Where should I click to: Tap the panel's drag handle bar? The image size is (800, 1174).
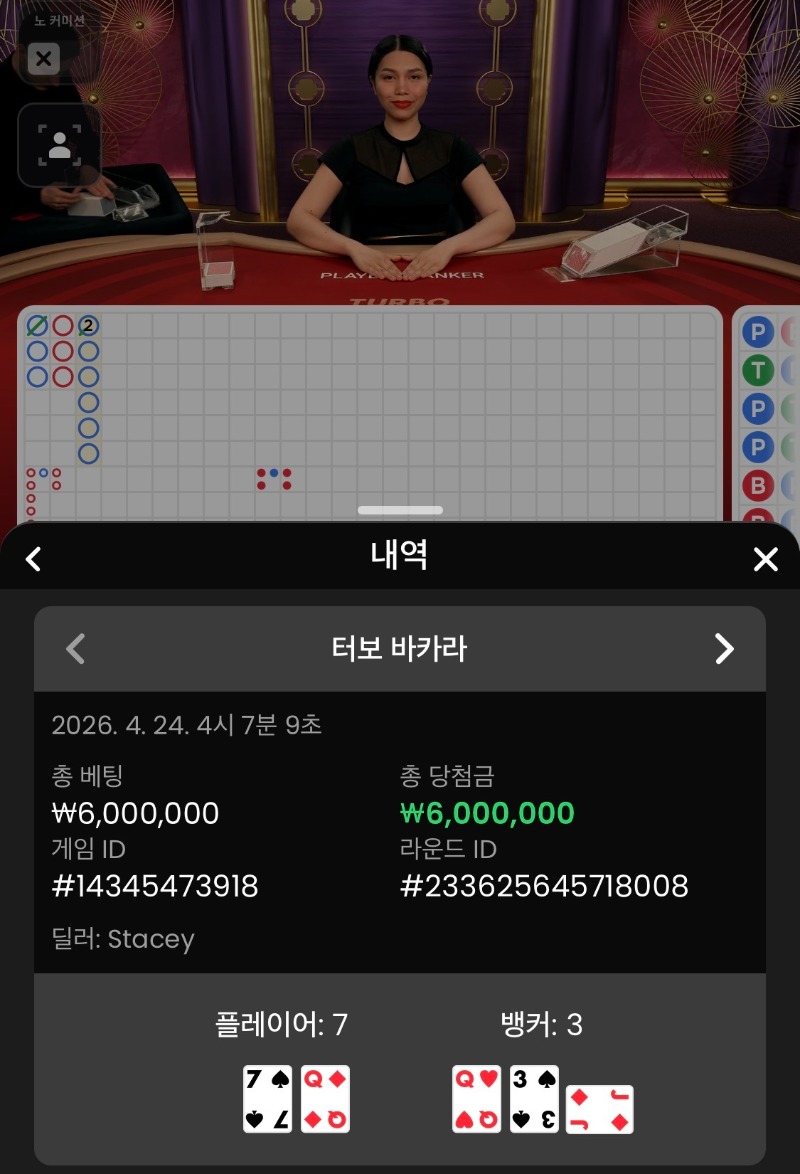coord(400,510)
